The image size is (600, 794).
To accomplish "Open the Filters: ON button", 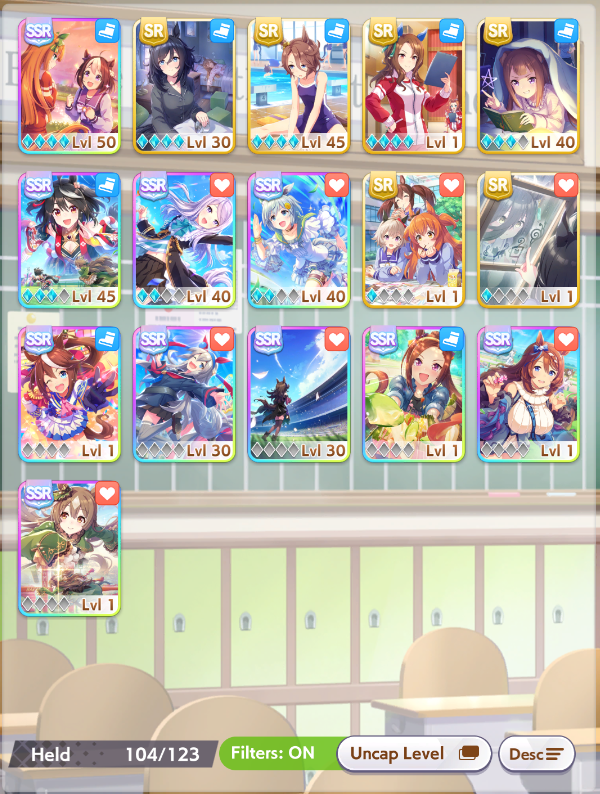I will click(274, 753).
